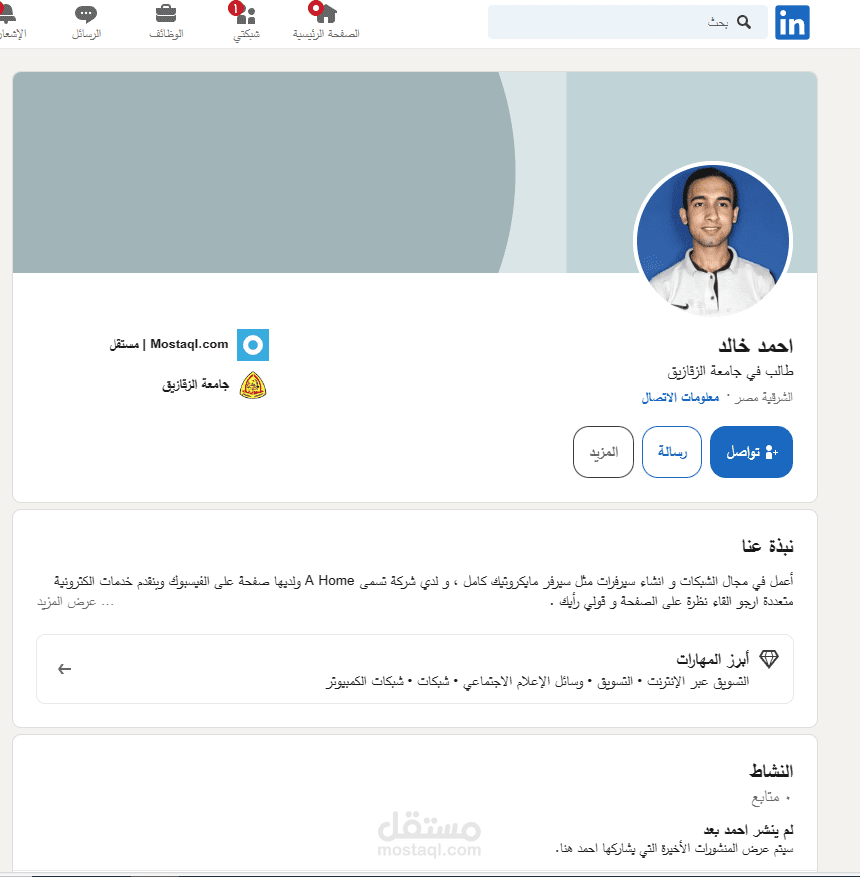
Task: Open the المزيد options button
Action: click(603, 452)
